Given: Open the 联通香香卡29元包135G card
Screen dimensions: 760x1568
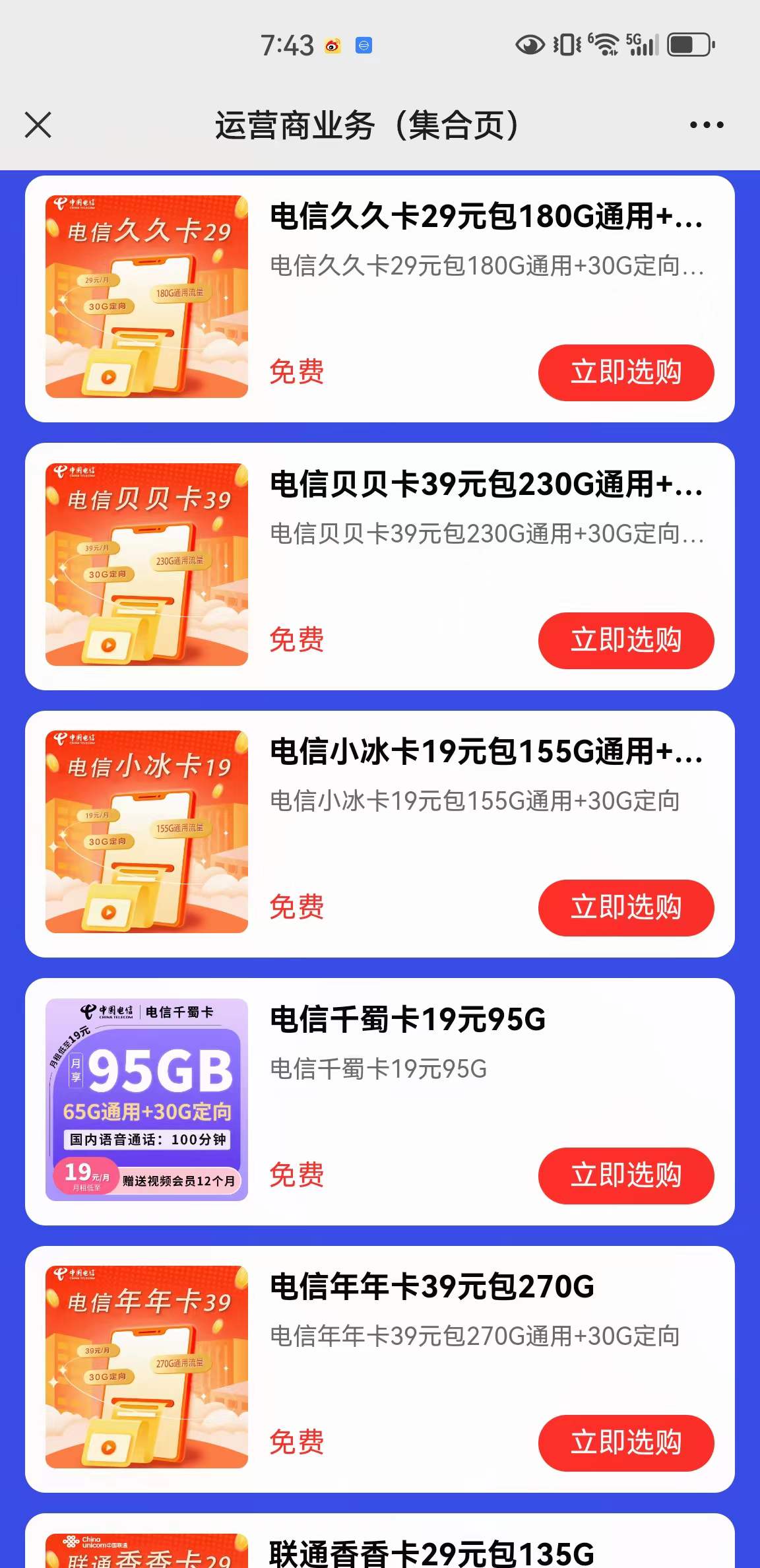Looking at the screenshot, I should [x=380, y=1541].
